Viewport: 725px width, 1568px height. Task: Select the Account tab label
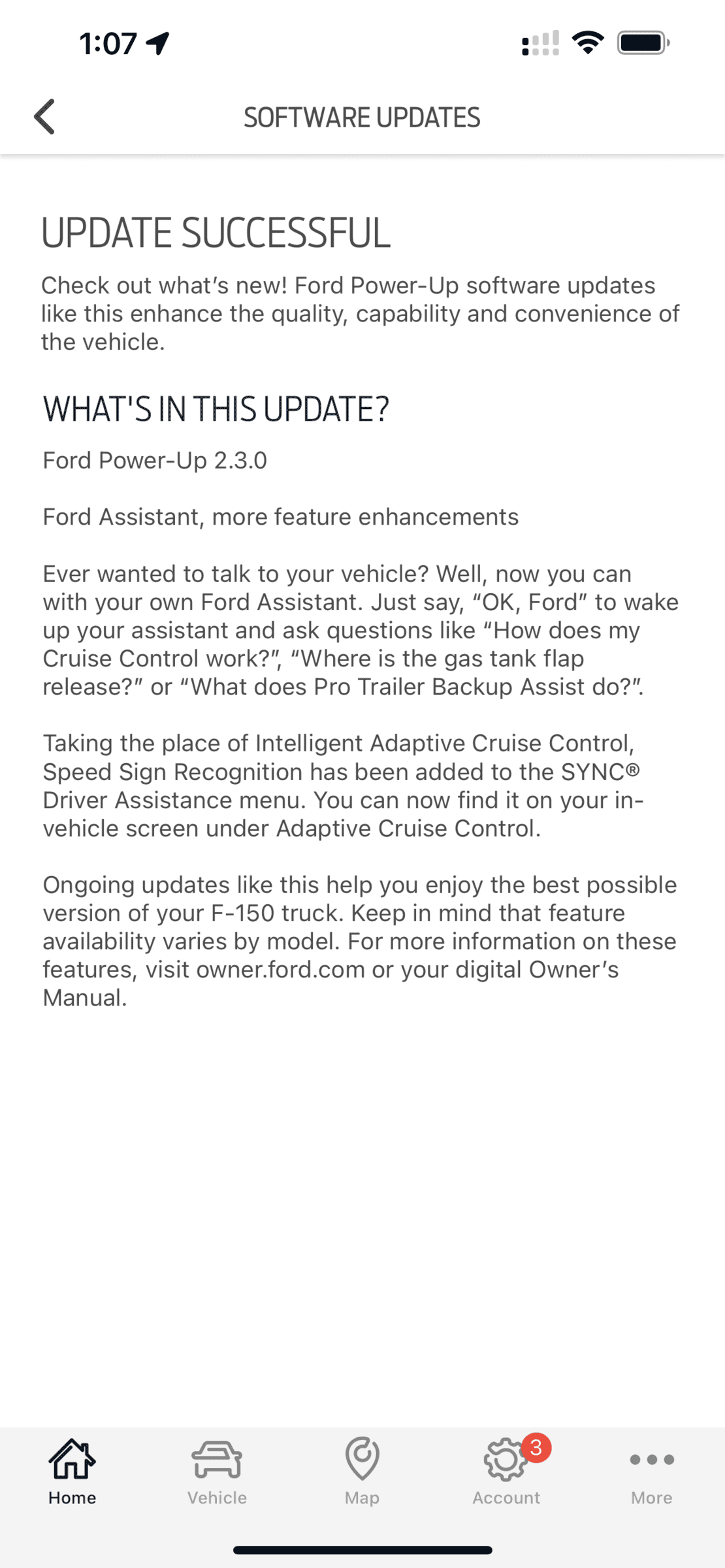click(506, 1497)
